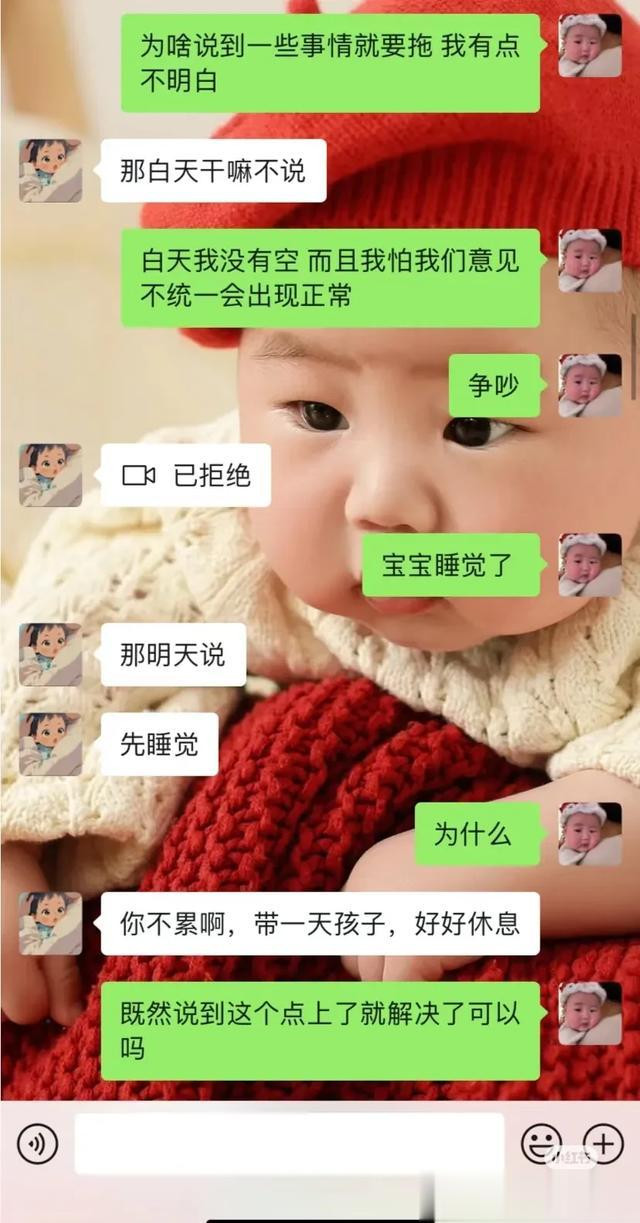
Task: Open the emoji sticker panel
Action: pyautogui.click(x=541, y=1143)
